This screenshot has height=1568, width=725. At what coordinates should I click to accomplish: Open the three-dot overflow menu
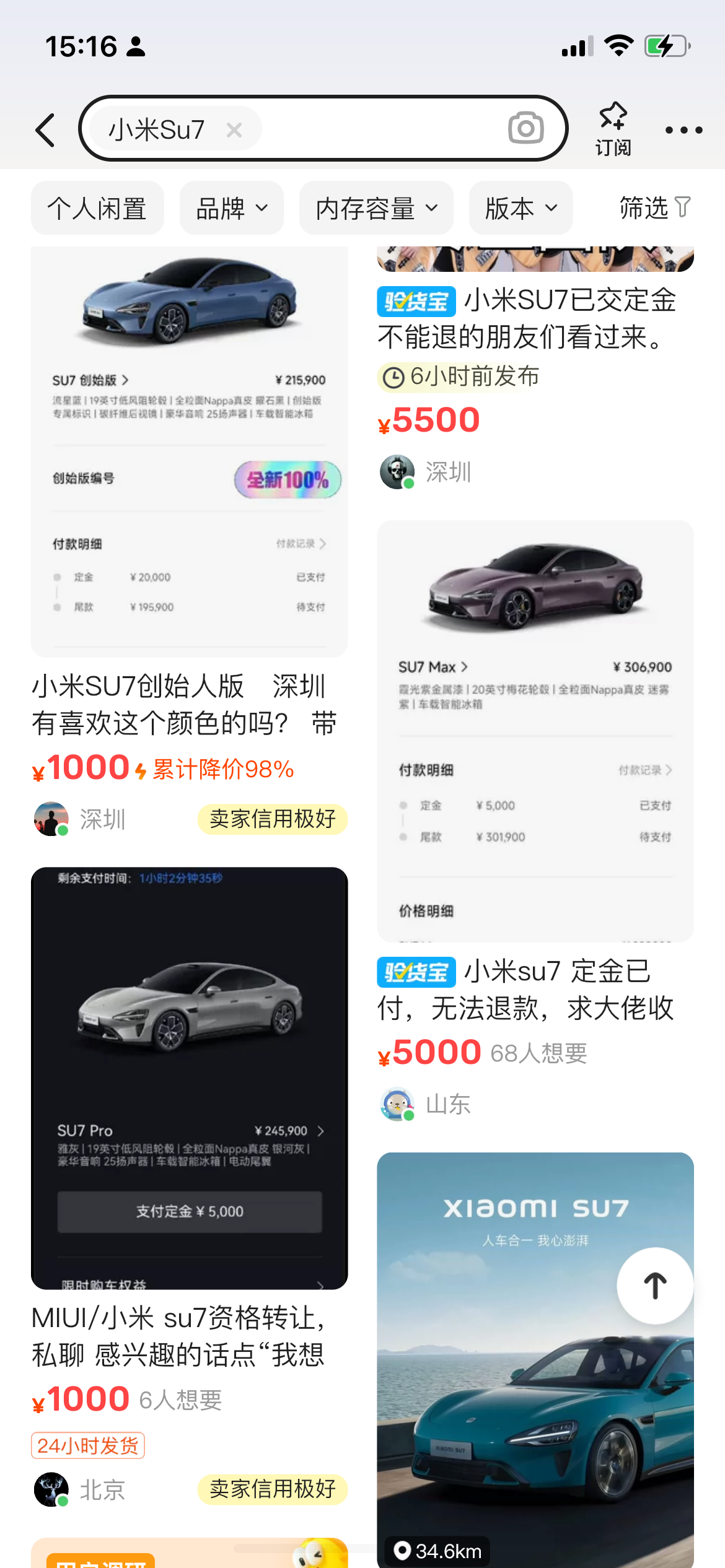coord(683,130)
